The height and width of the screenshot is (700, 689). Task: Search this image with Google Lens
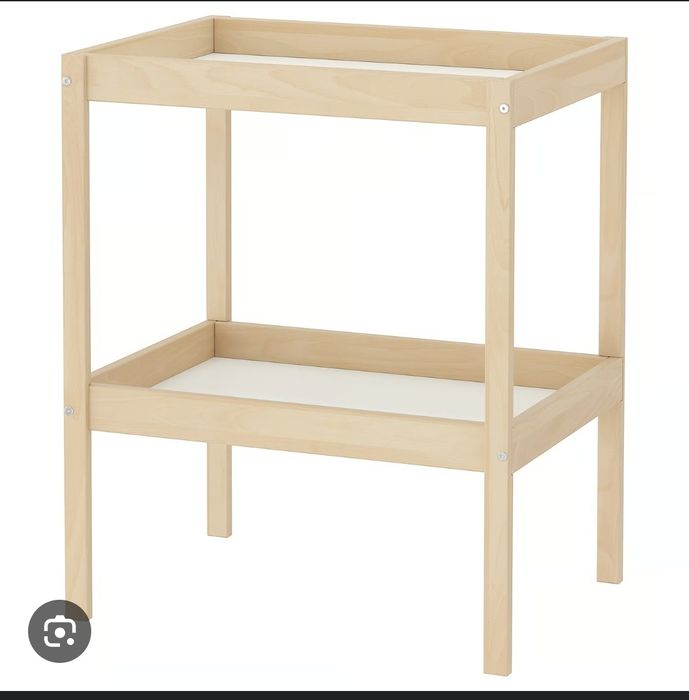(x=59, y=631)
